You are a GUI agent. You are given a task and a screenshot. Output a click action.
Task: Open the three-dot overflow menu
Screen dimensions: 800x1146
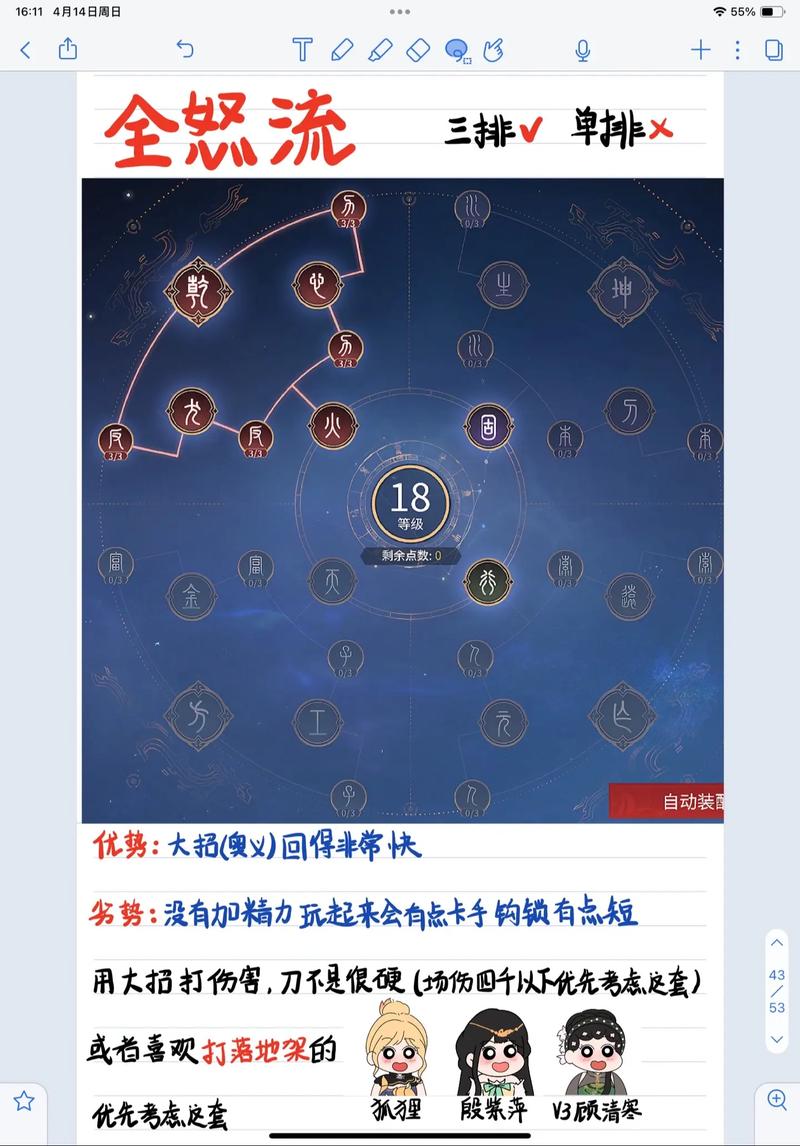[737, 49]
